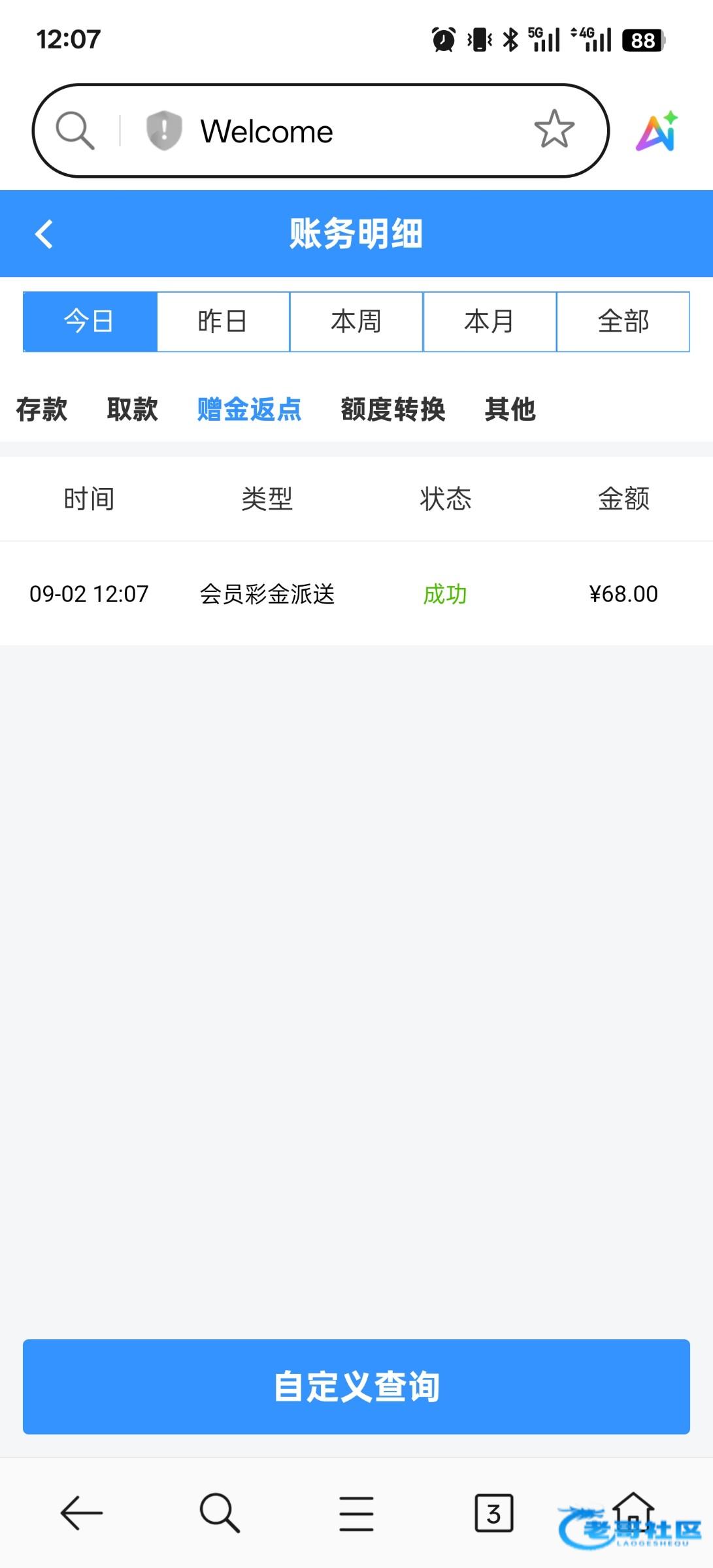Show records for 本月
The height and width of the screenshot is (1568, 713).
coord(489,321)
